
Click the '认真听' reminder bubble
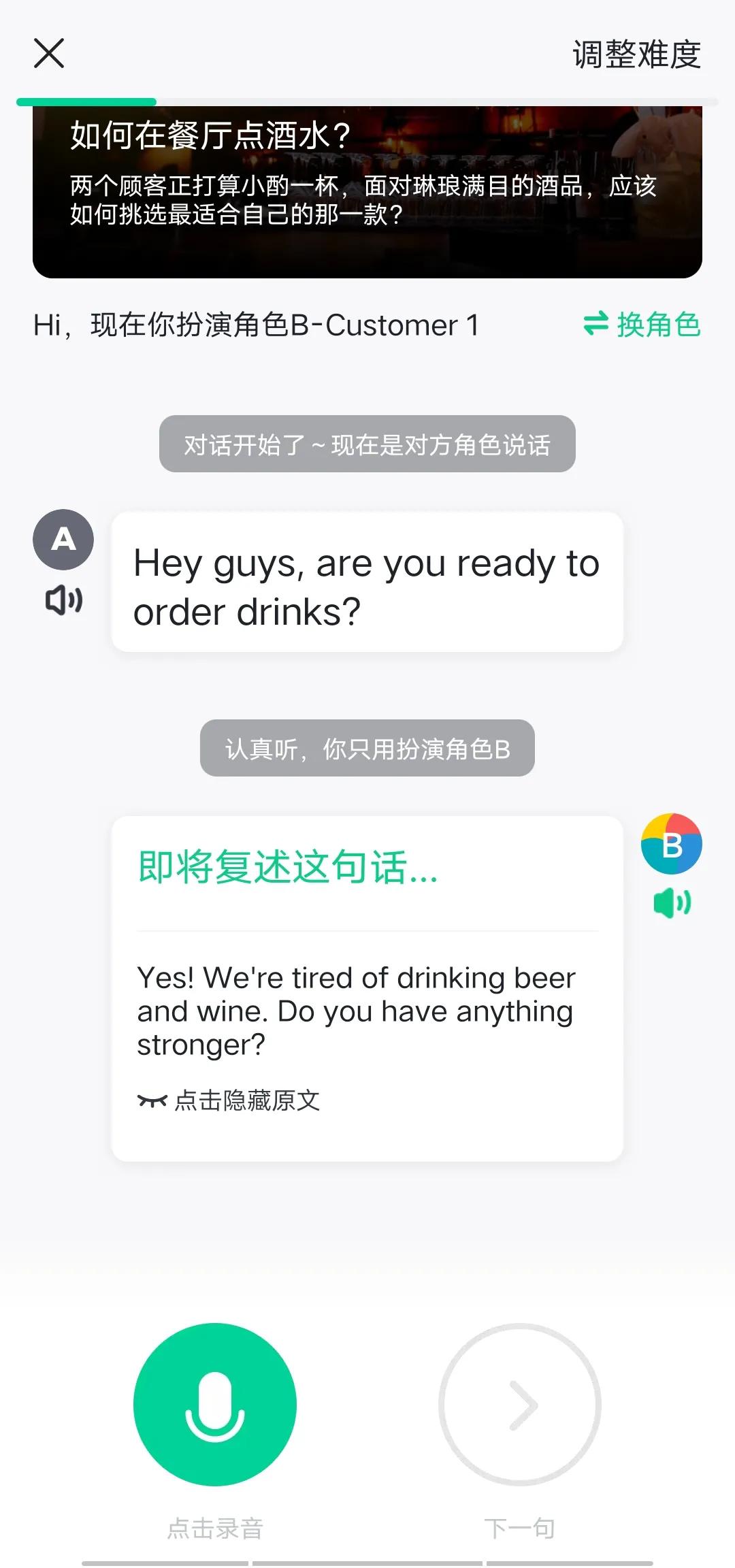point(367,749)
